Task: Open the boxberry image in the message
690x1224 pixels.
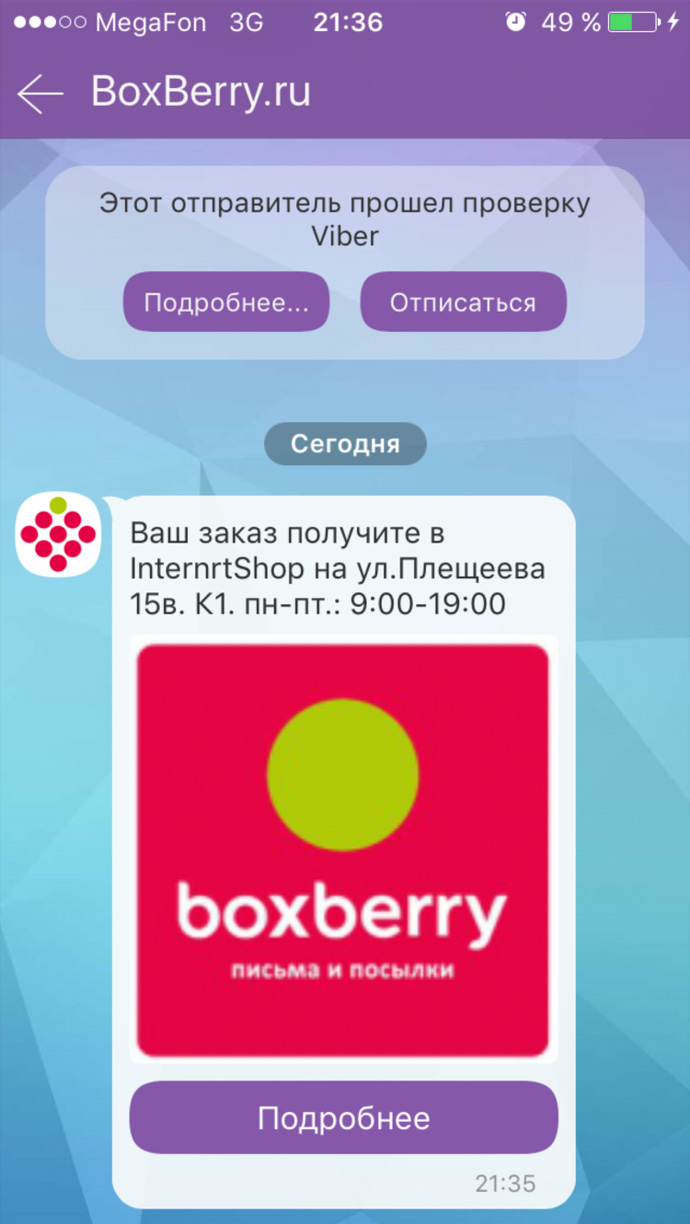Action: pyautogui.click(x=343, y=850)
